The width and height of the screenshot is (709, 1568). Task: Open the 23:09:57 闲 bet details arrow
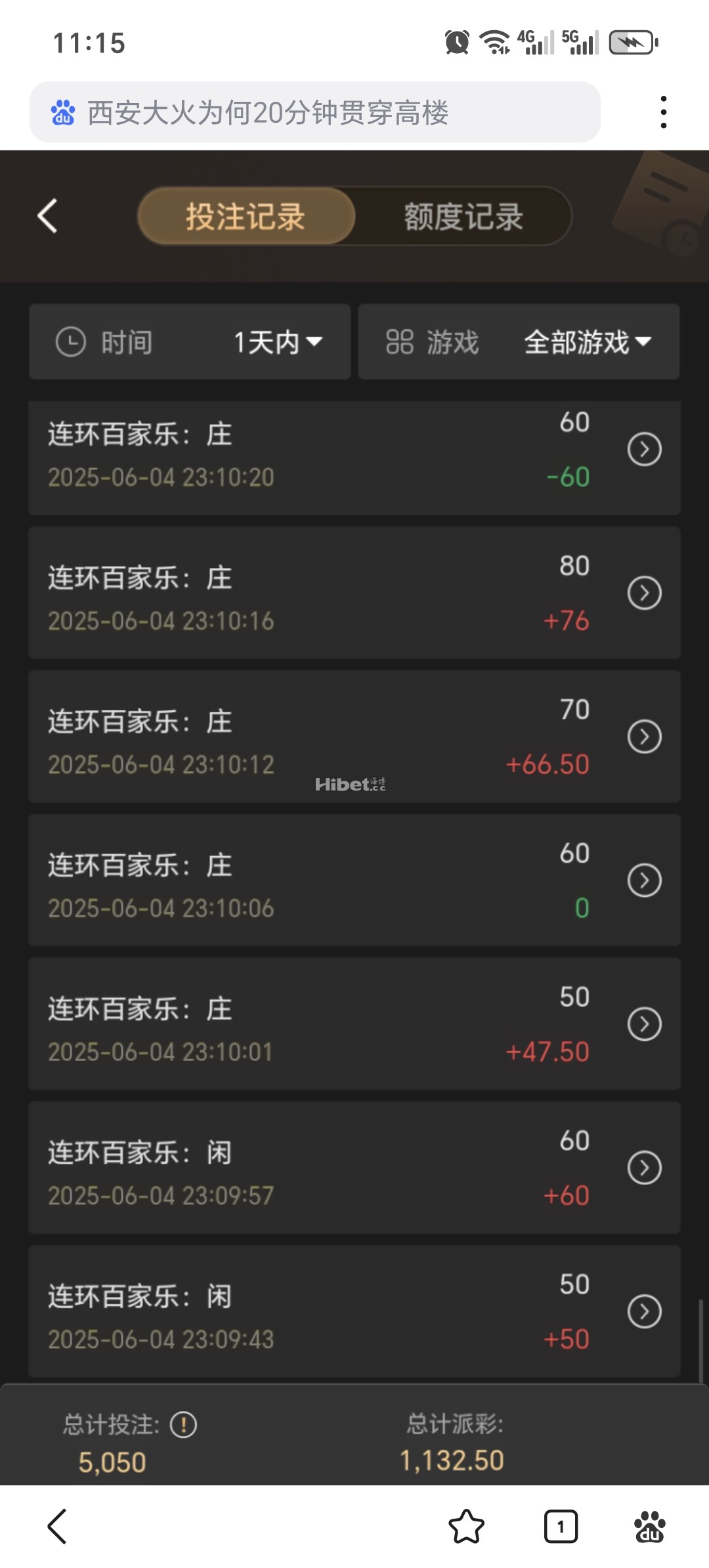tap(644, 1168)
